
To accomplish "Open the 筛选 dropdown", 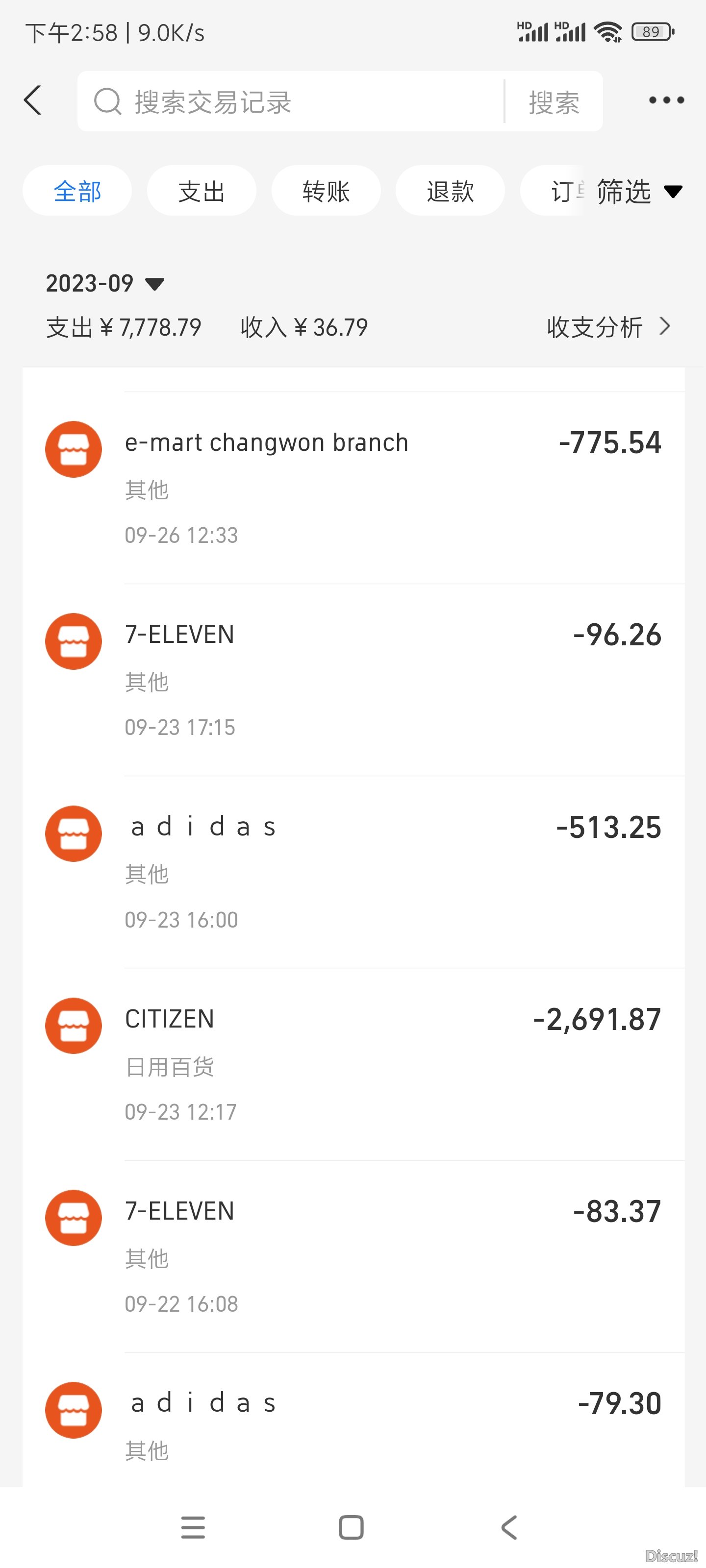I will click(639, 192).
